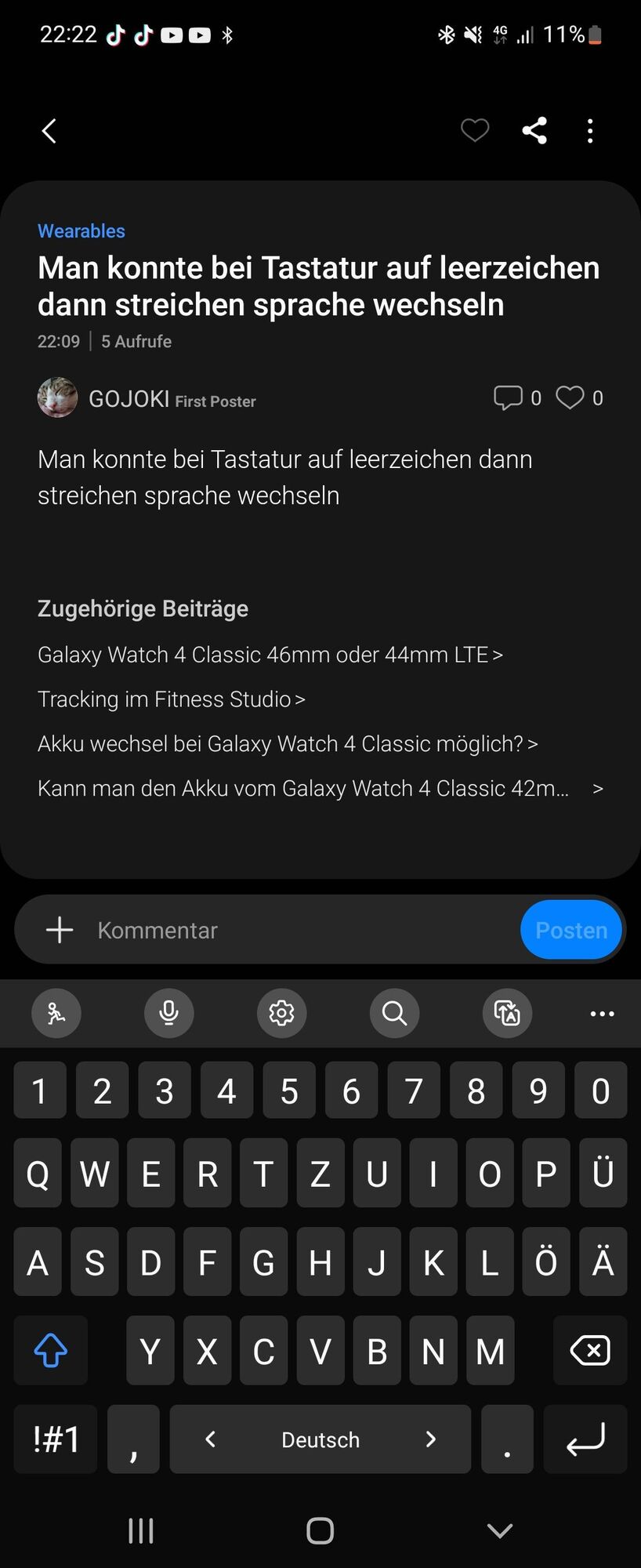Tap the share icon at the top
Viewport: 641px width, 1568px height.
point(535,131)
